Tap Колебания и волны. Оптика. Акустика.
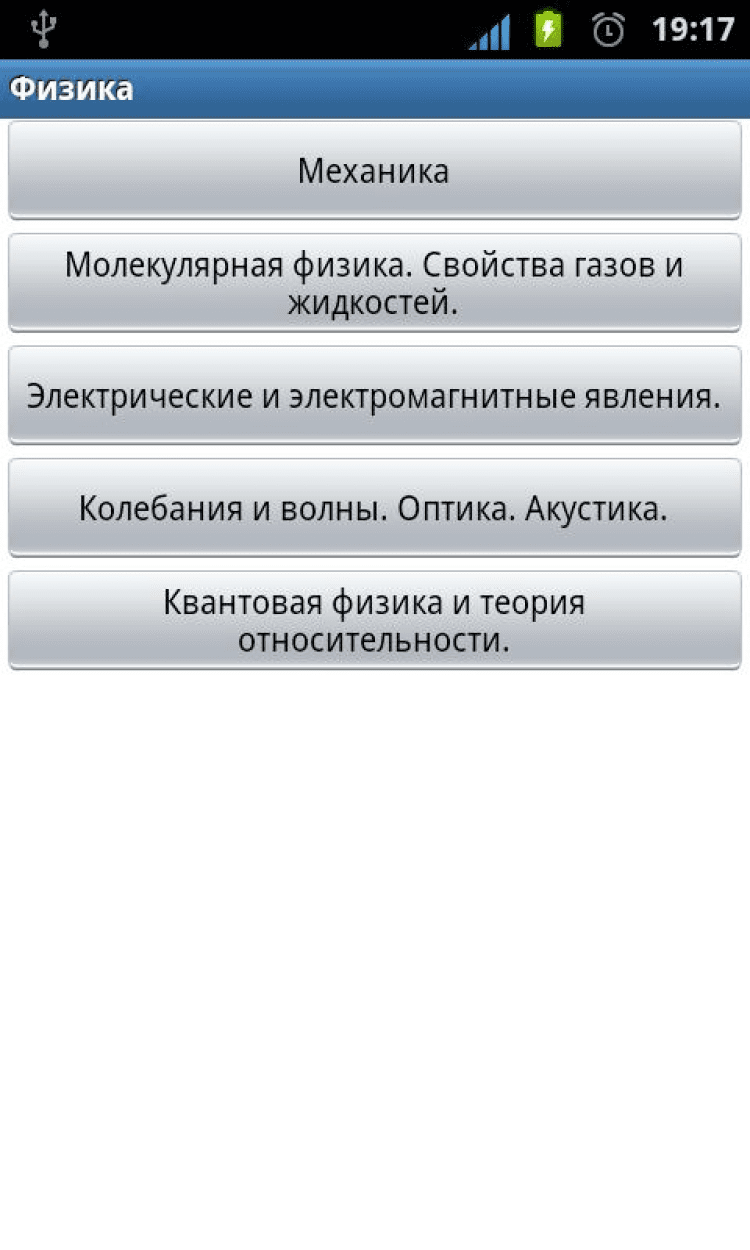Viewport: 750px width, 1250px height. click(374, 508)
